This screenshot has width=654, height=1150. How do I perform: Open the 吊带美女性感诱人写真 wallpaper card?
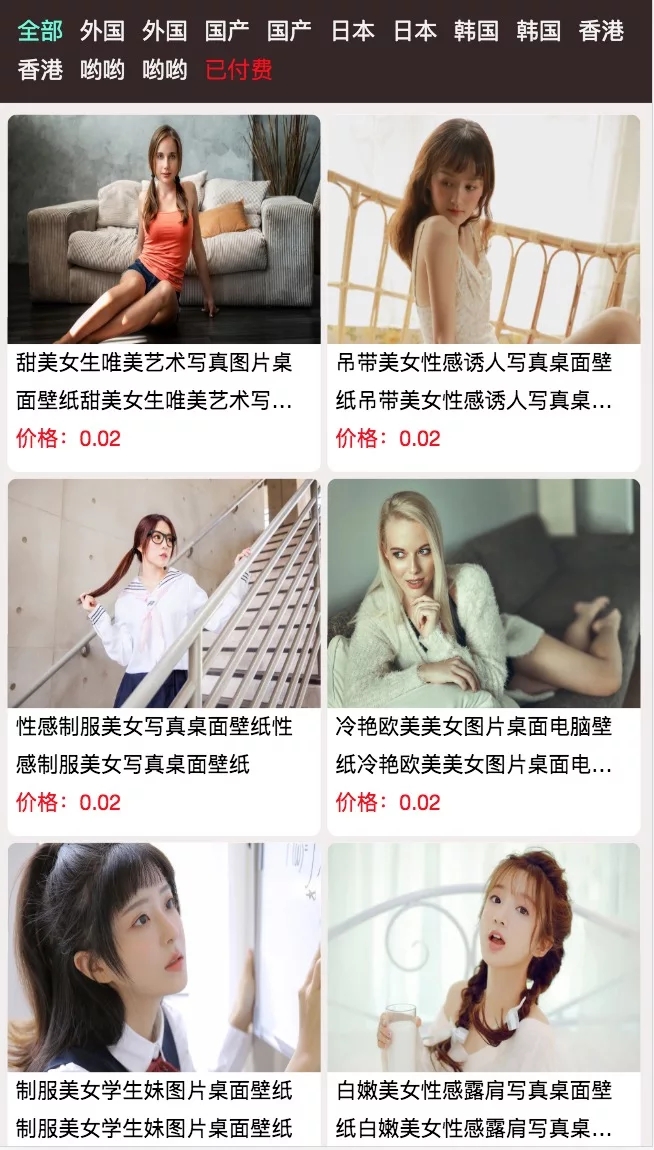tap(484, 293)
